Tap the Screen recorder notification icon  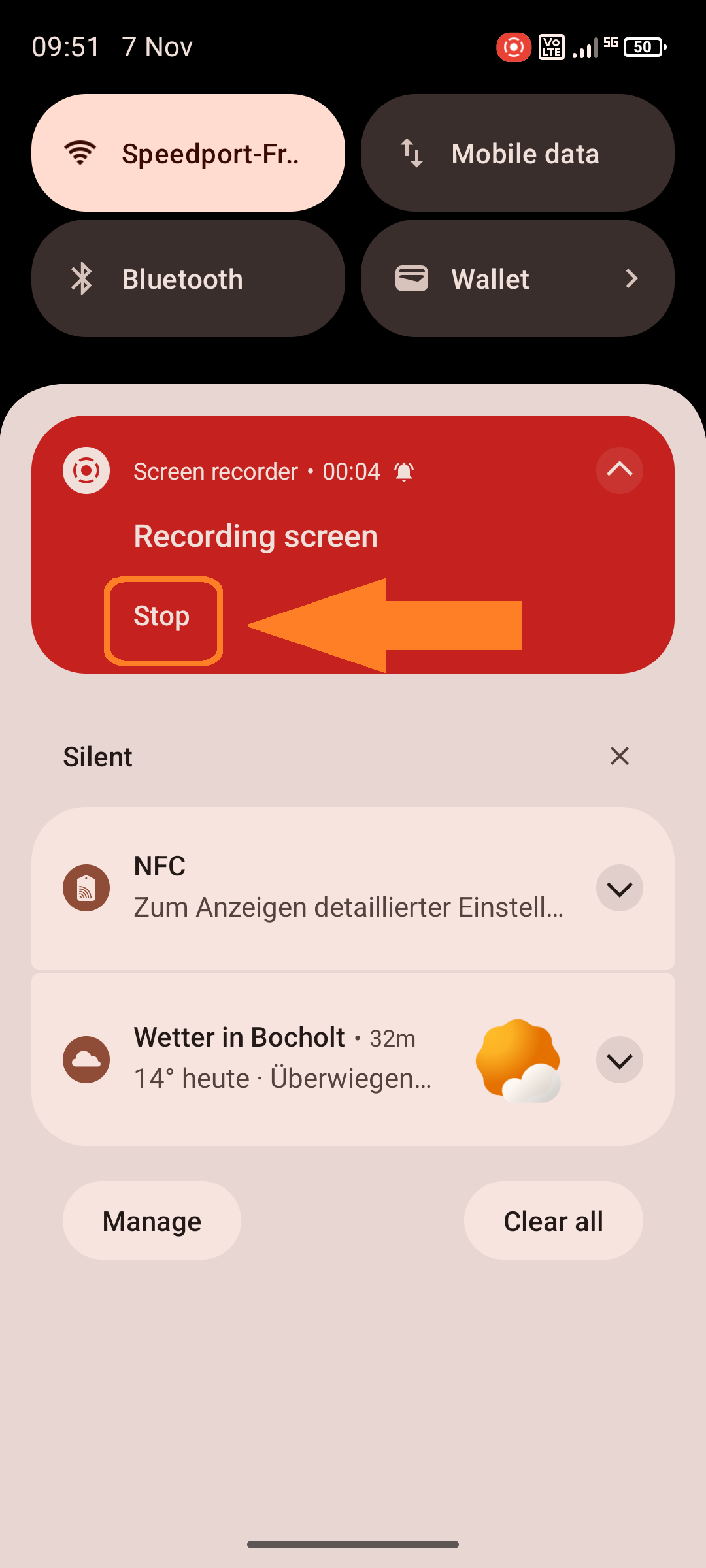click(x=86, y=470)
